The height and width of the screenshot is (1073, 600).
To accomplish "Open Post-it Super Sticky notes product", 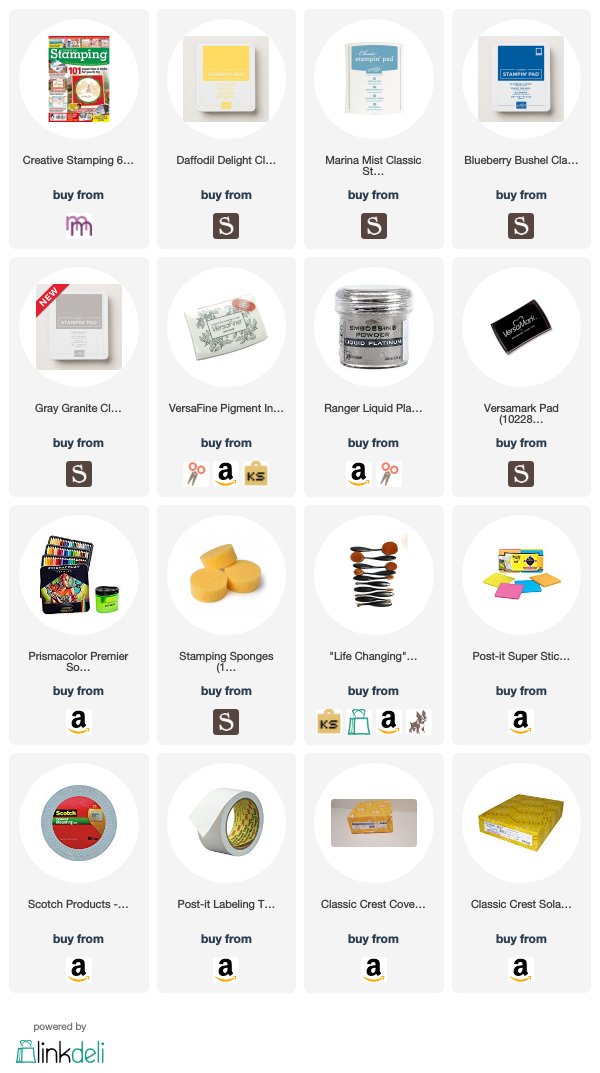I will [521, 576].
